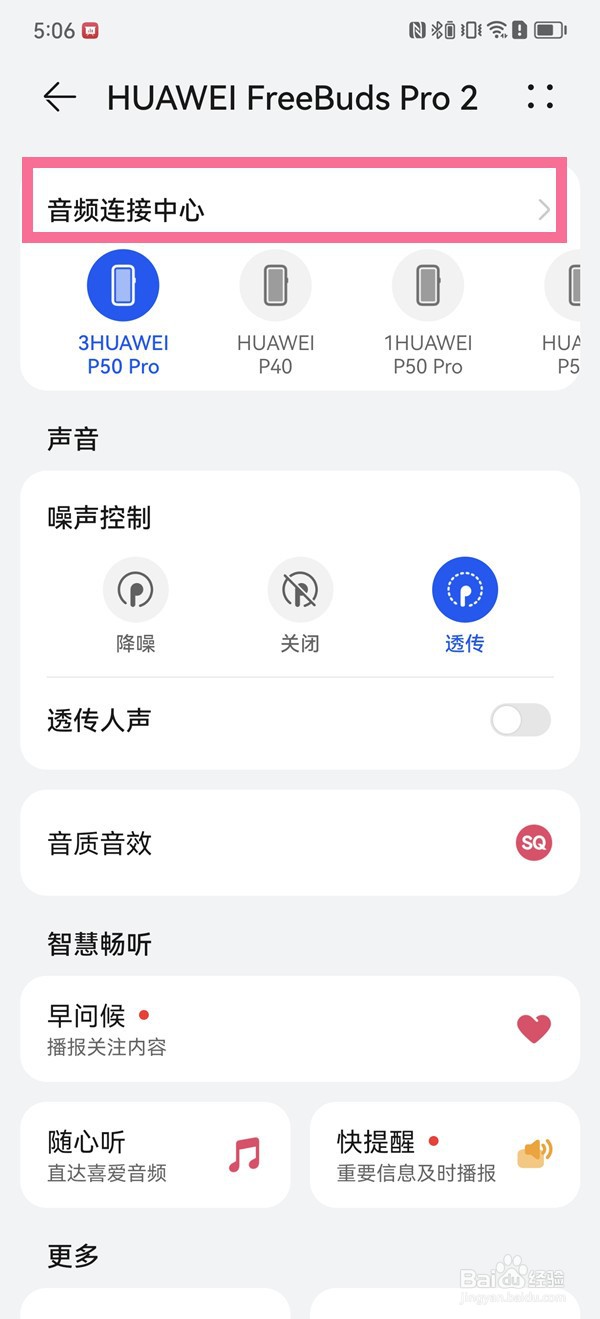
Task: Go back from FreeBuds Pro 2 page
Action: 60,97
